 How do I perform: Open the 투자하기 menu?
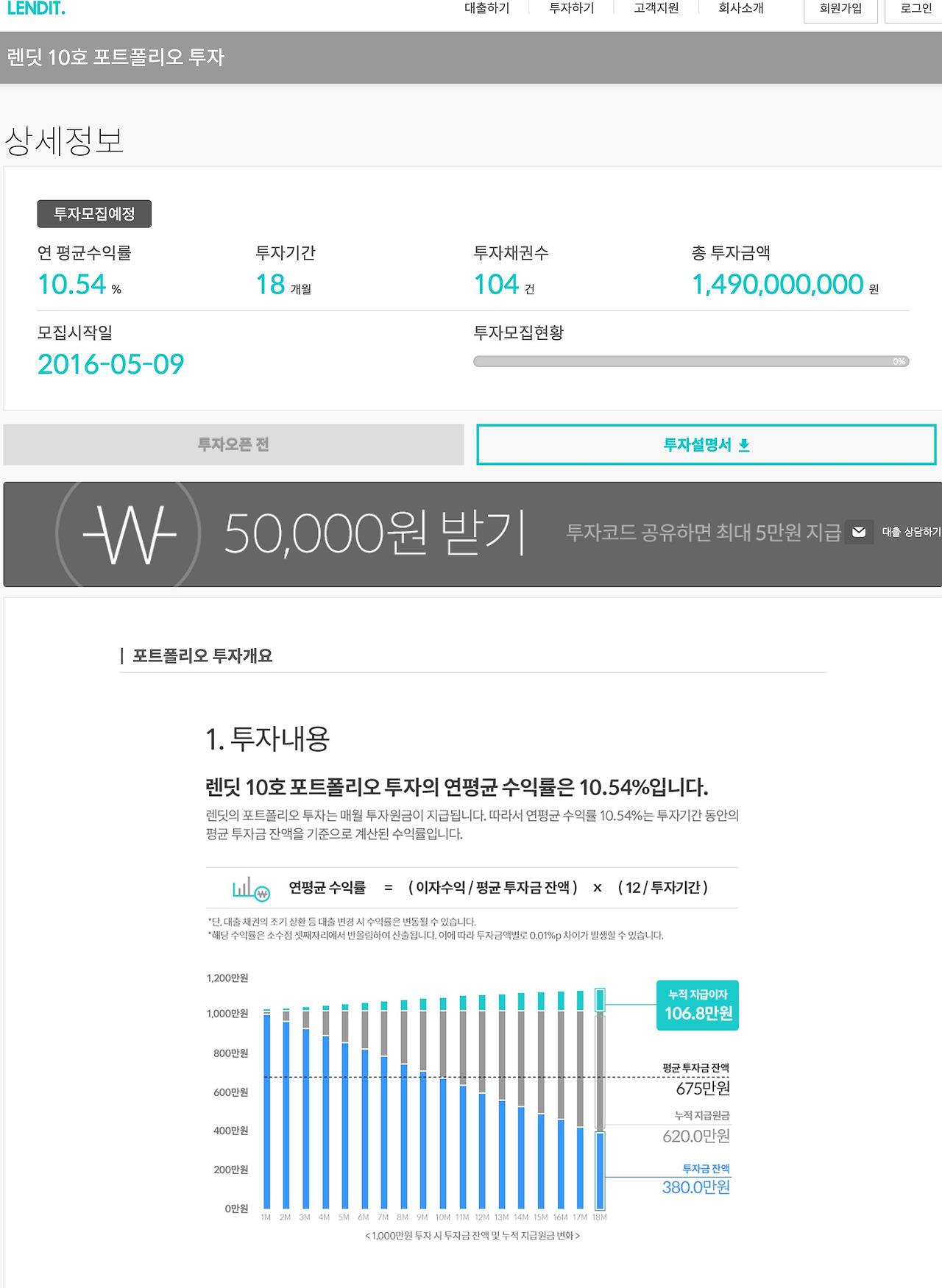[x=571, y=8]
